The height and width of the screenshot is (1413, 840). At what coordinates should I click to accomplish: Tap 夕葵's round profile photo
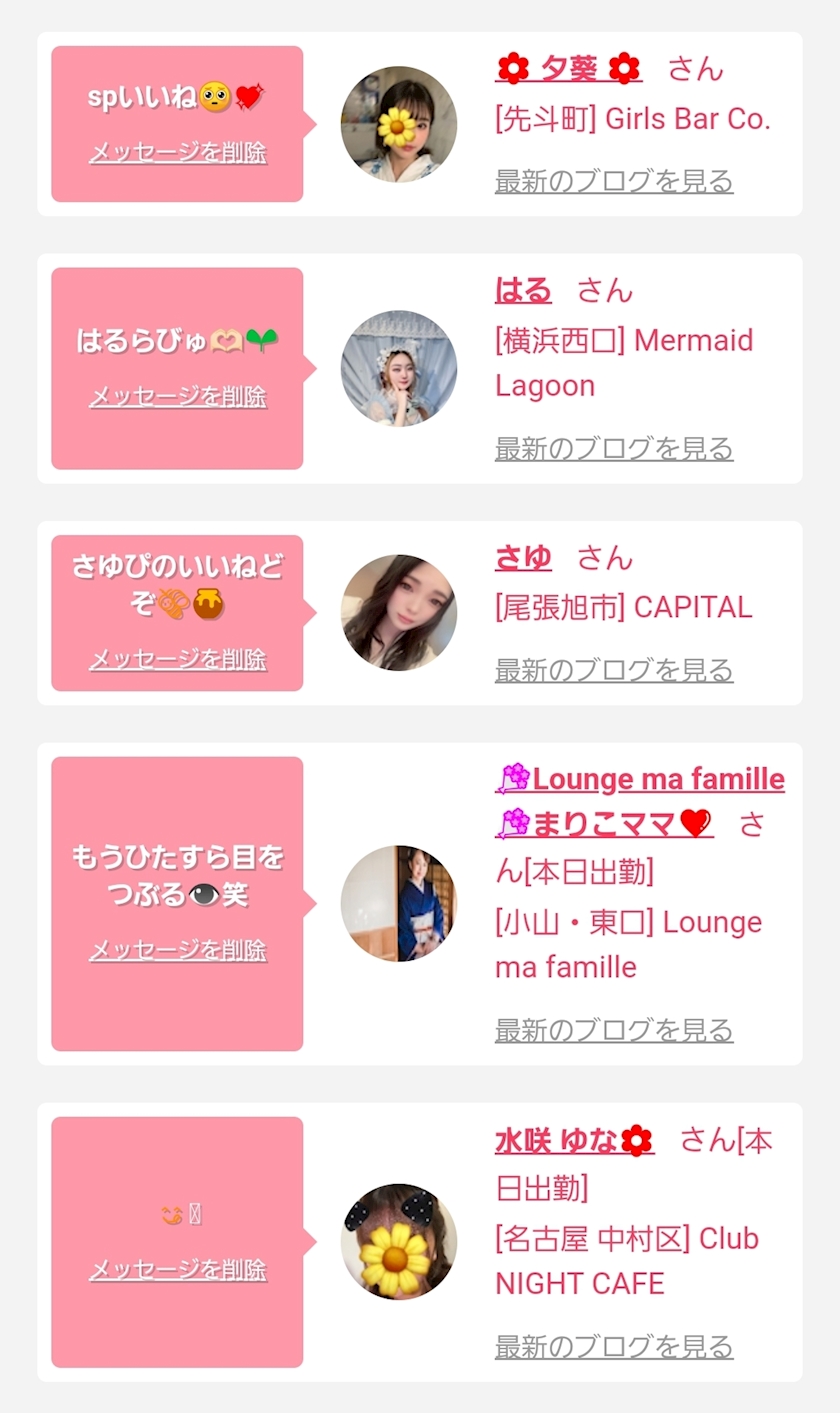coord(399,124)
